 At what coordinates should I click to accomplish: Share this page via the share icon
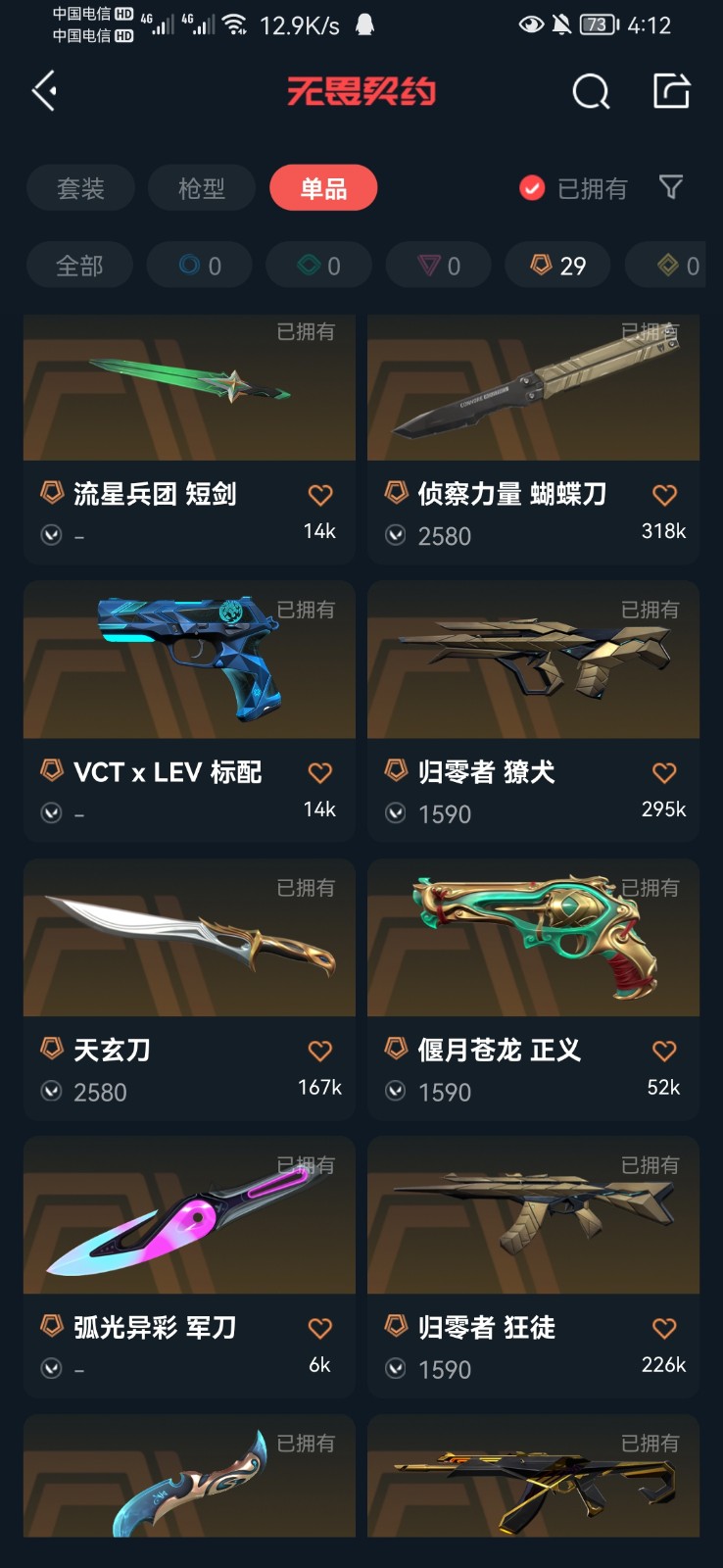(x=671, y=91)
